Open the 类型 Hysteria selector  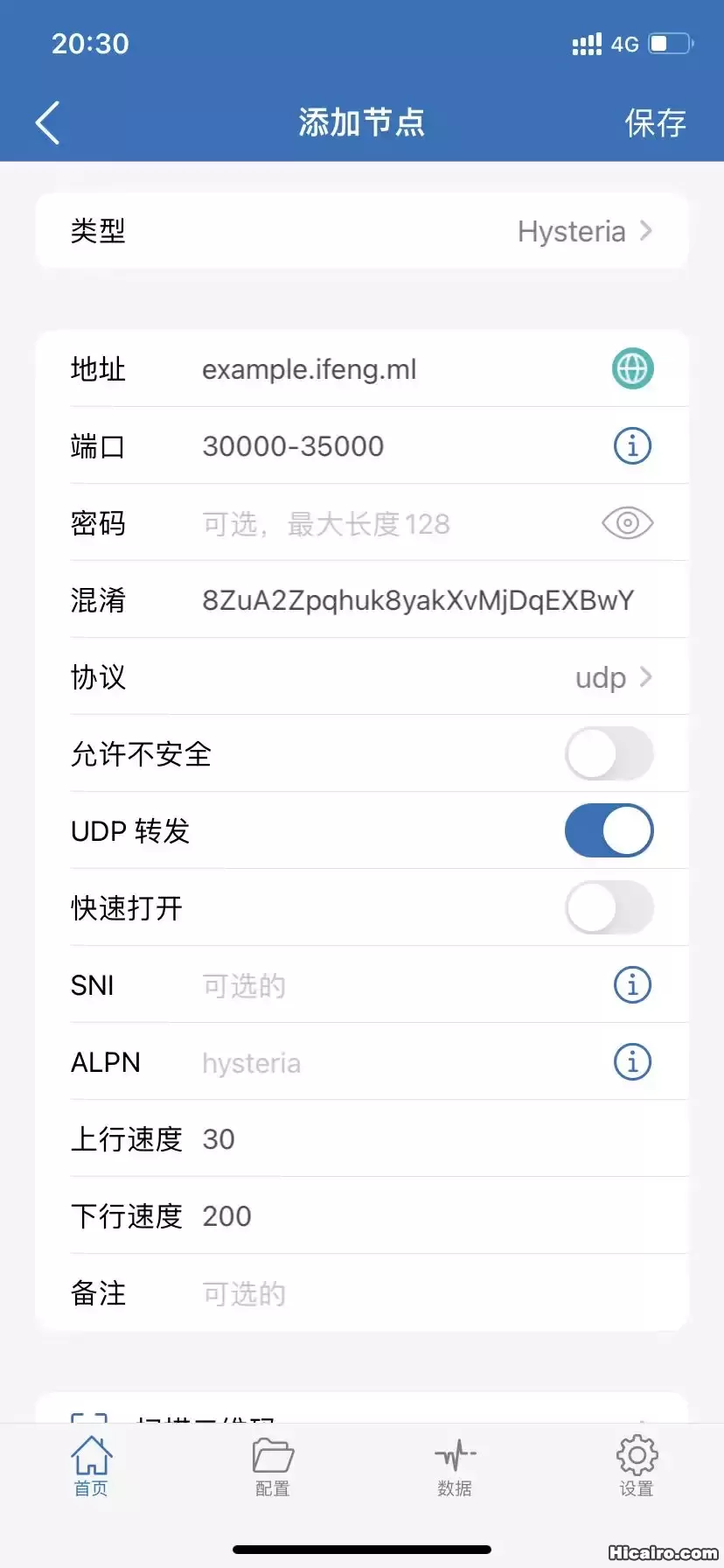pos(584,231)
